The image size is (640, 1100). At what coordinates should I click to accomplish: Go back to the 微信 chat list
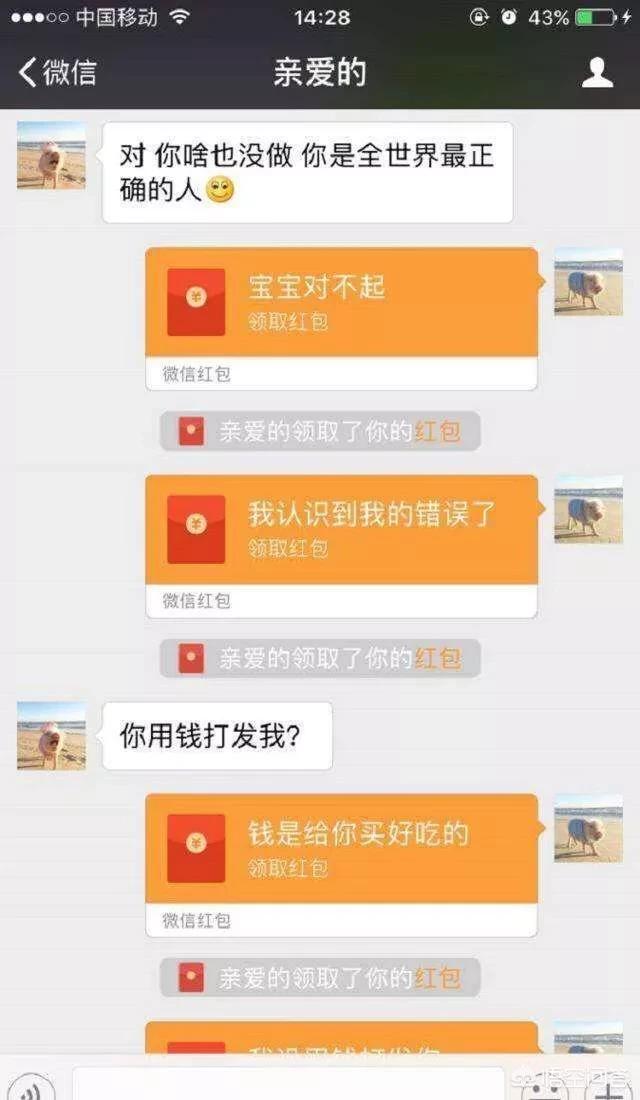[x=57, y=72]
